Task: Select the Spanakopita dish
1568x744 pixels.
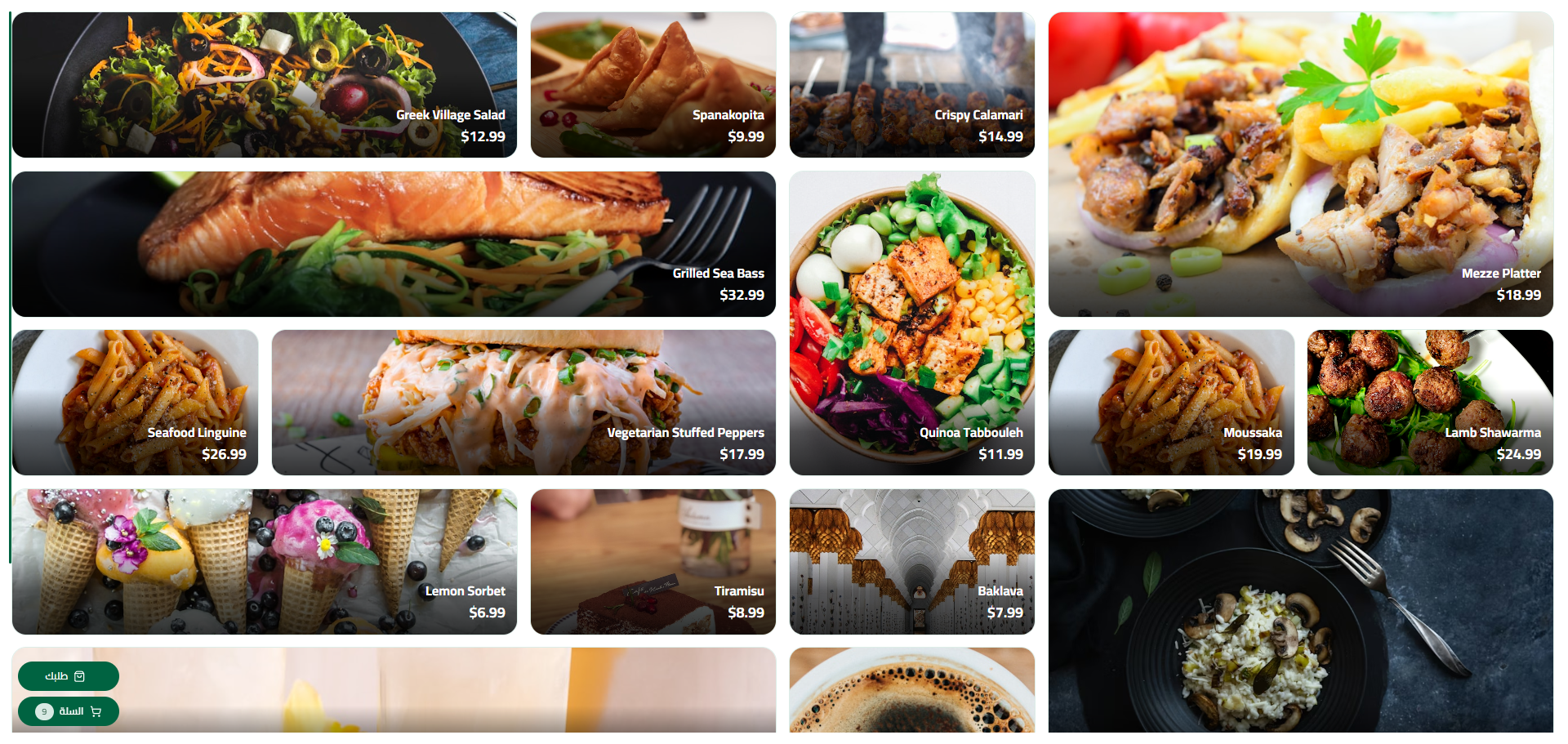Action: (x=653, y=84)
